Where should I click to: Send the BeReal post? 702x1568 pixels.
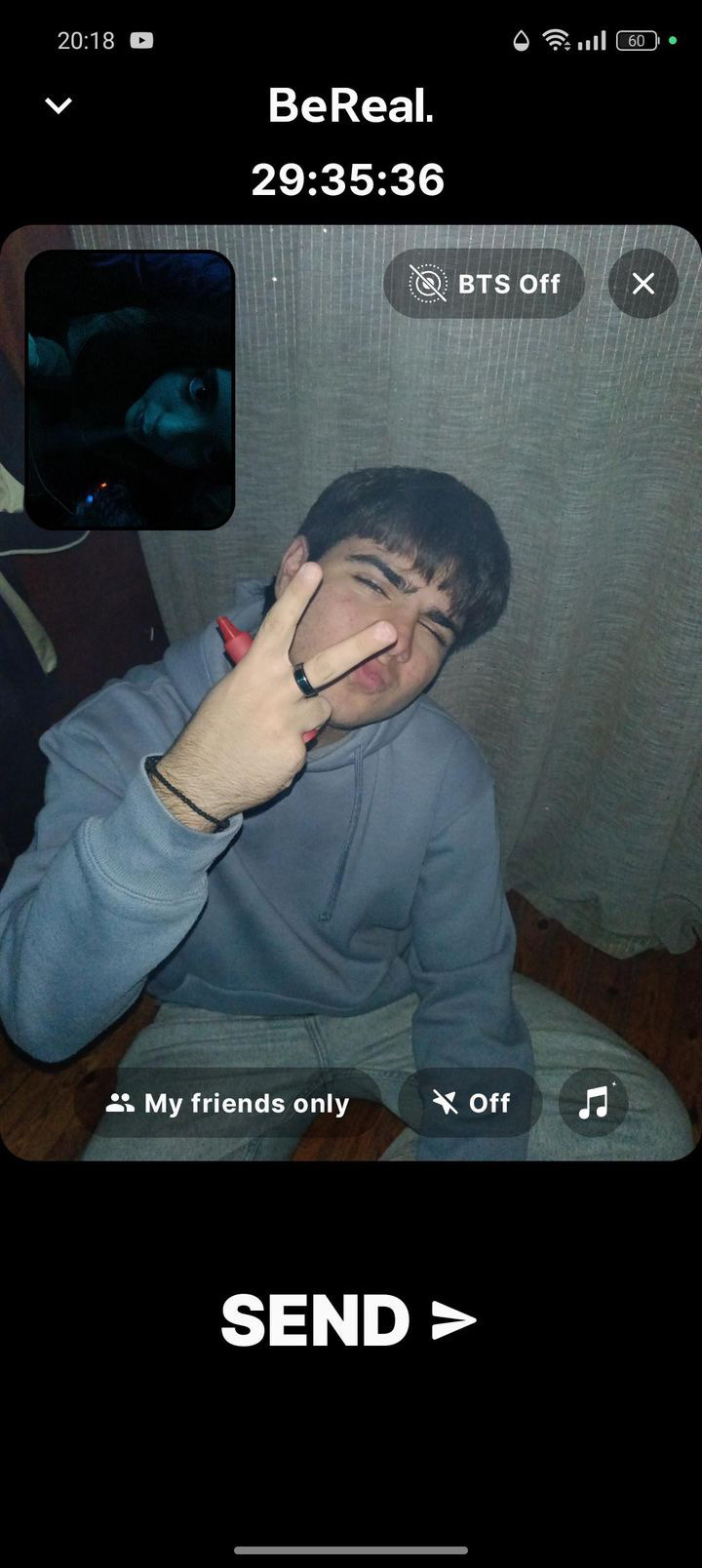tap(348, 1320)
